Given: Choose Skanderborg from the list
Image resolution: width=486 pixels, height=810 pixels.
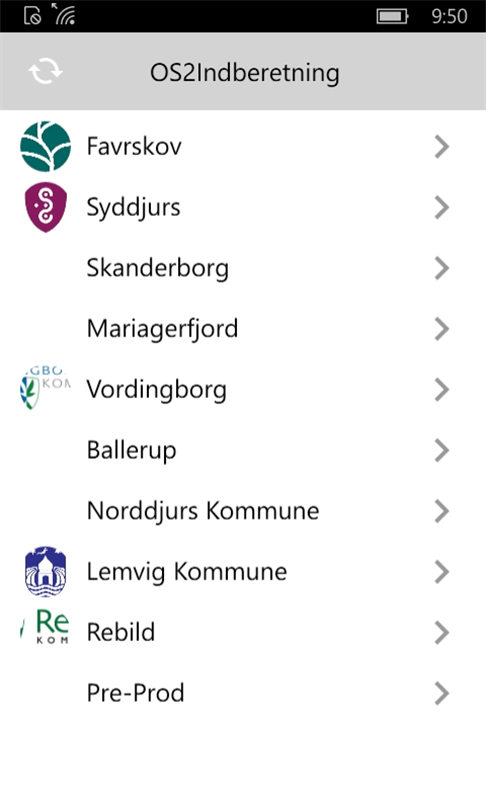Looking at the screenshot, I should pyautogui.click(x=243, y=268).
